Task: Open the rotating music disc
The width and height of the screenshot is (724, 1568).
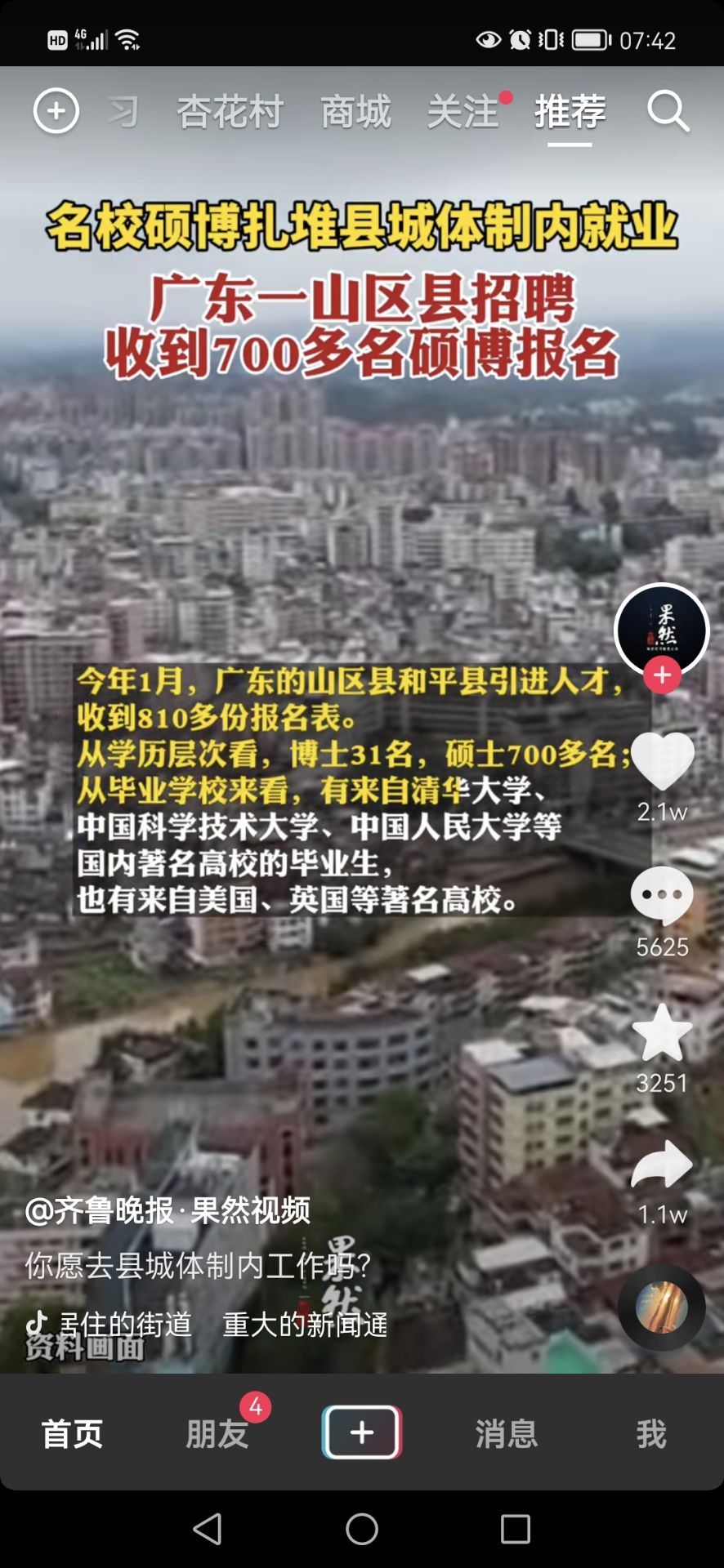Action: point(661,1307)
